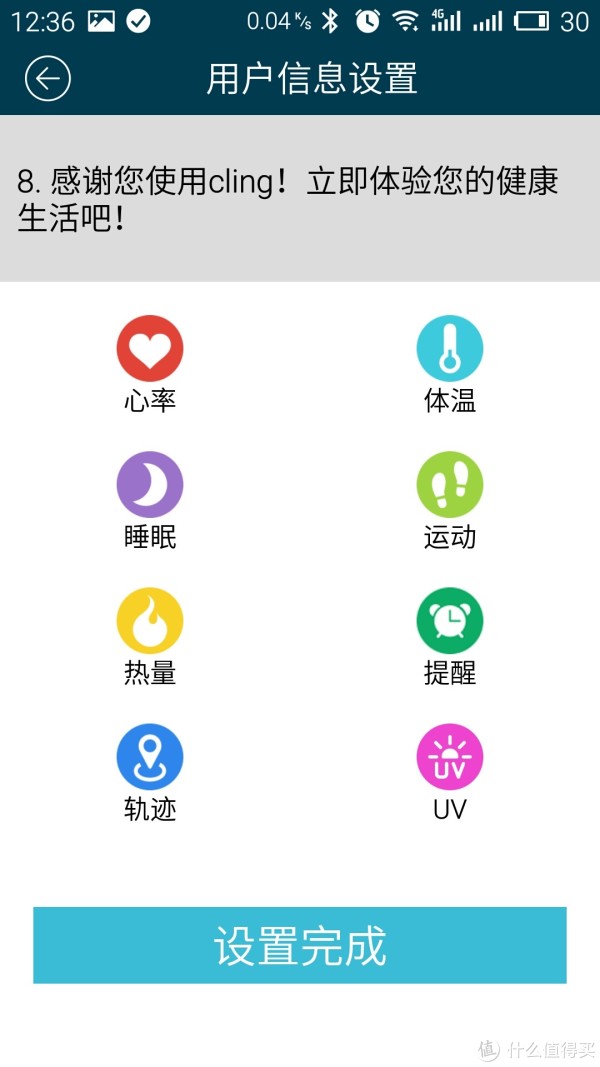The height and width of the screenshot is (1067, 600).
Task: Tap the 设置完成 button to finish setup
Action: coord(300,945)
